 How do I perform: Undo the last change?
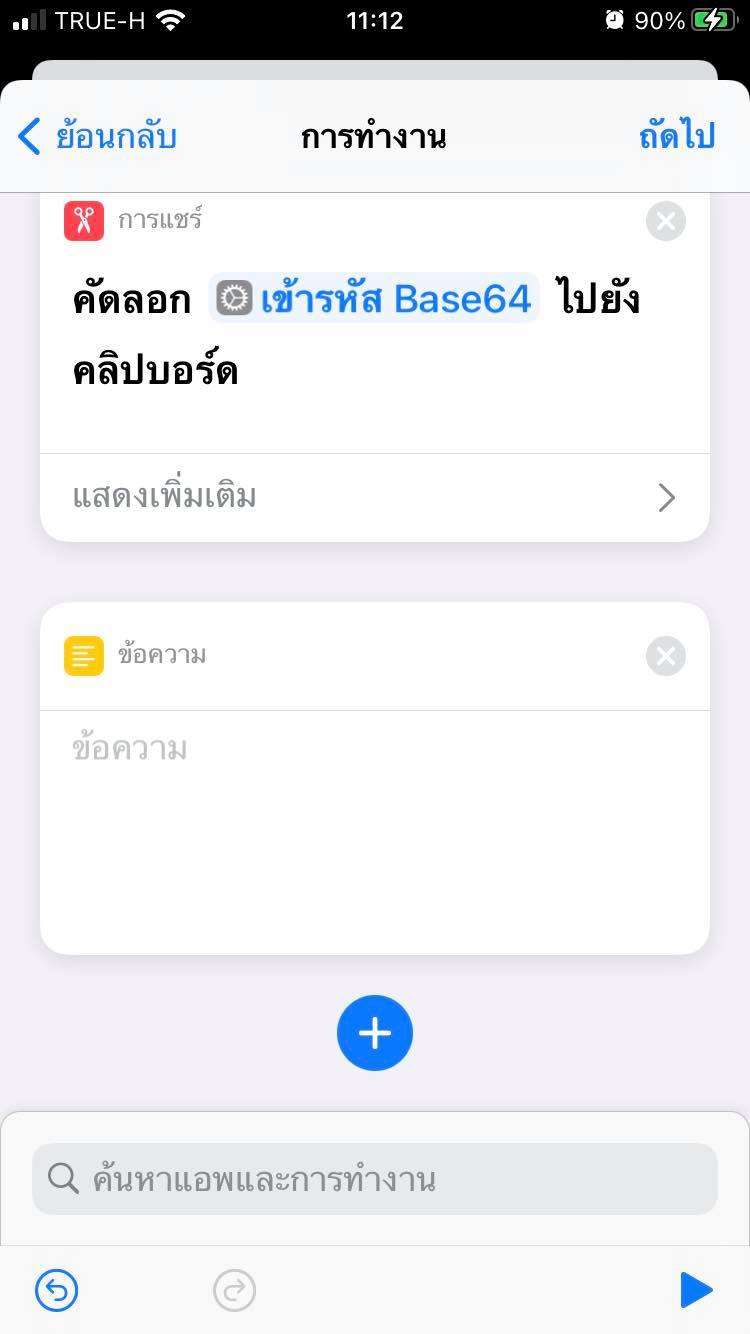point(56,1290)
